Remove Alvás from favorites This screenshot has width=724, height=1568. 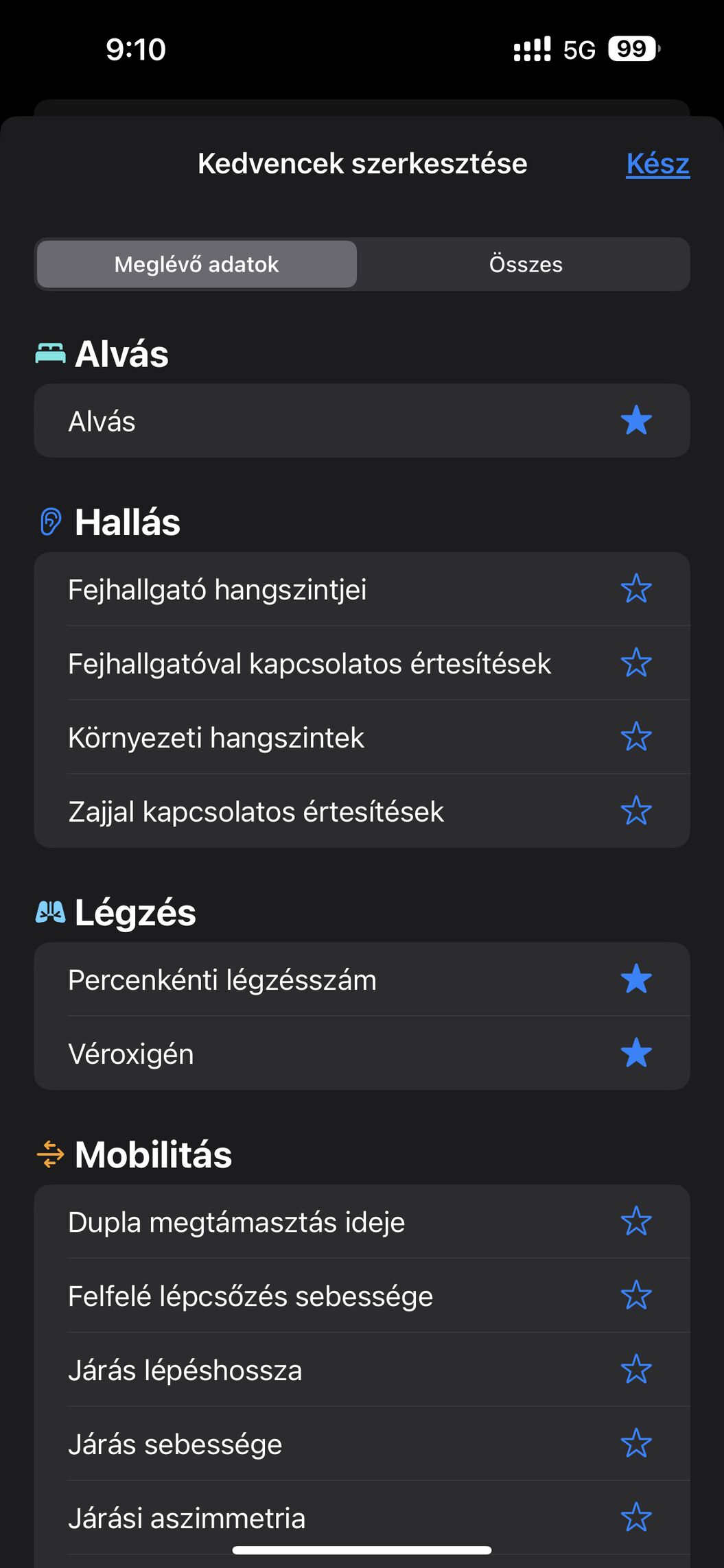(636, 420)
